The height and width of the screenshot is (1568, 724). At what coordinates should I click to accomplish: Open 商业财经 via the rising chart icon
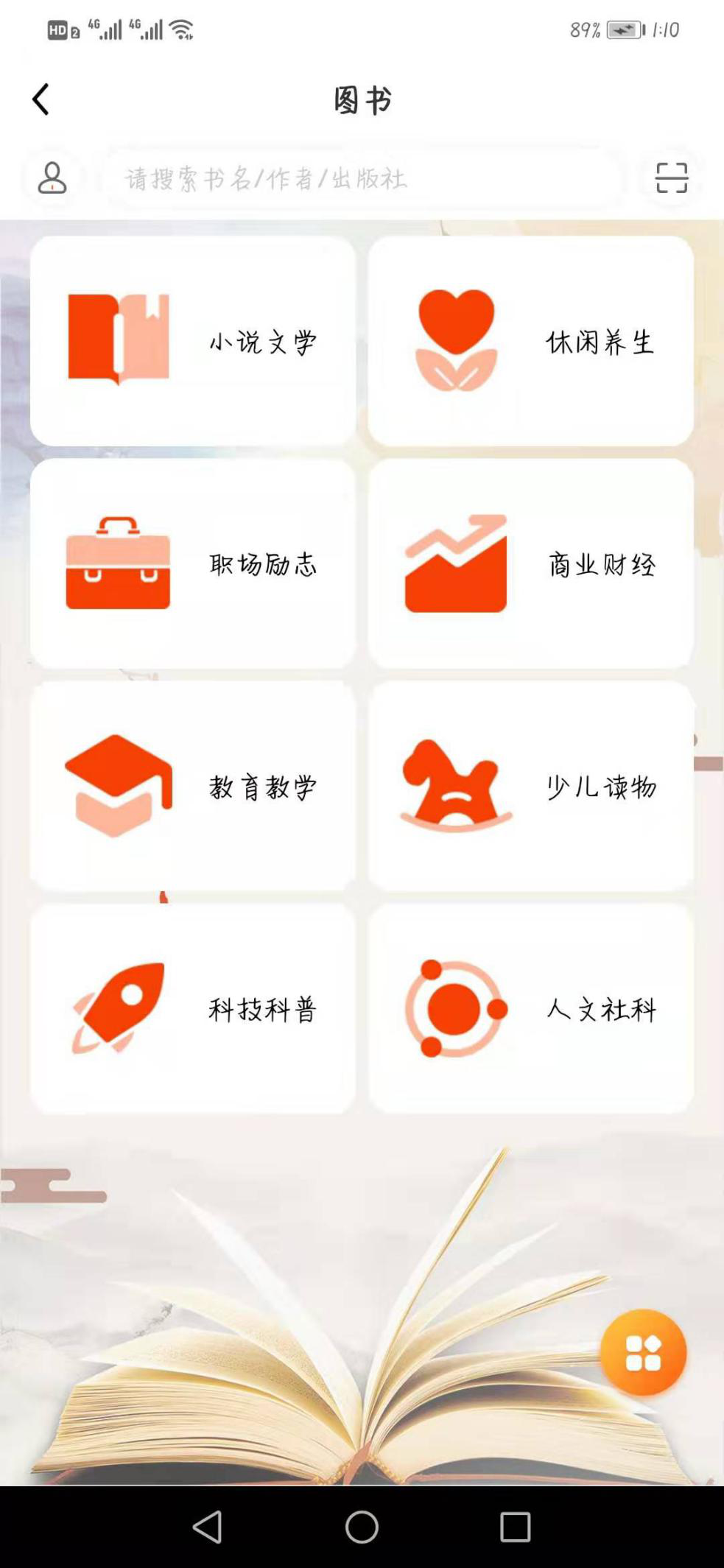(456, 563)
